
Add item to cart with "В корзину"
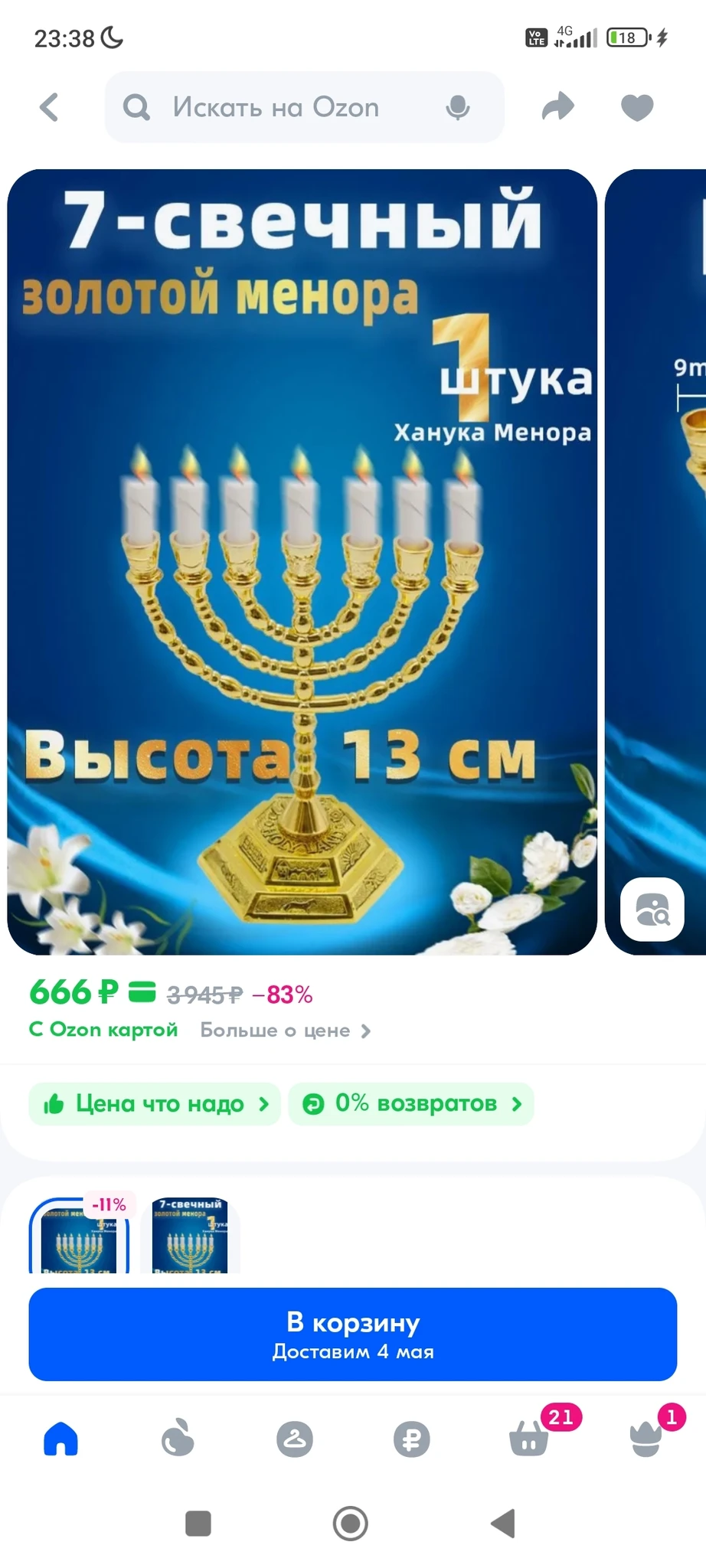(x=352, y=1334)
